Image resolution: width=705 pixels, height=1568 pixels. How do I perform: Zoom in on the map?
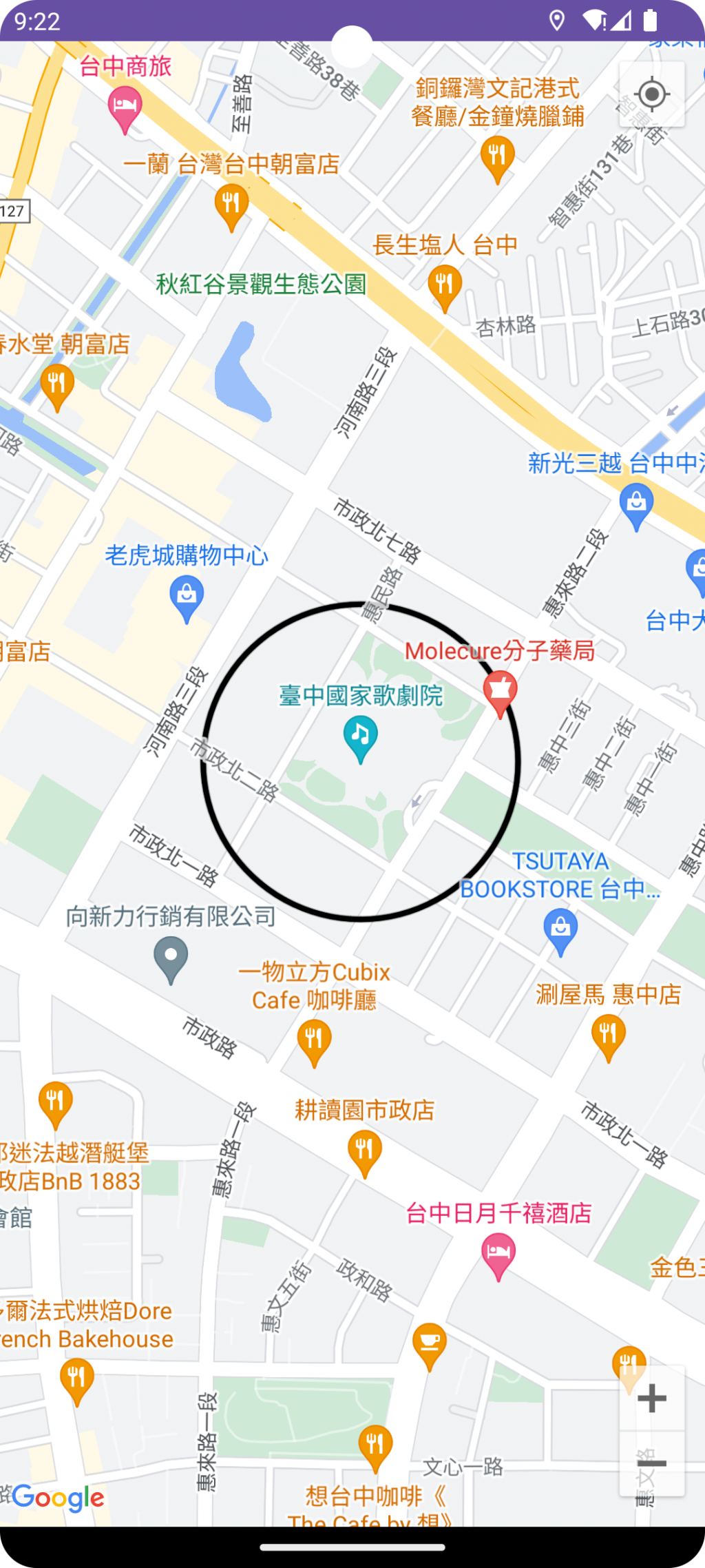(x=651, y=1398)
